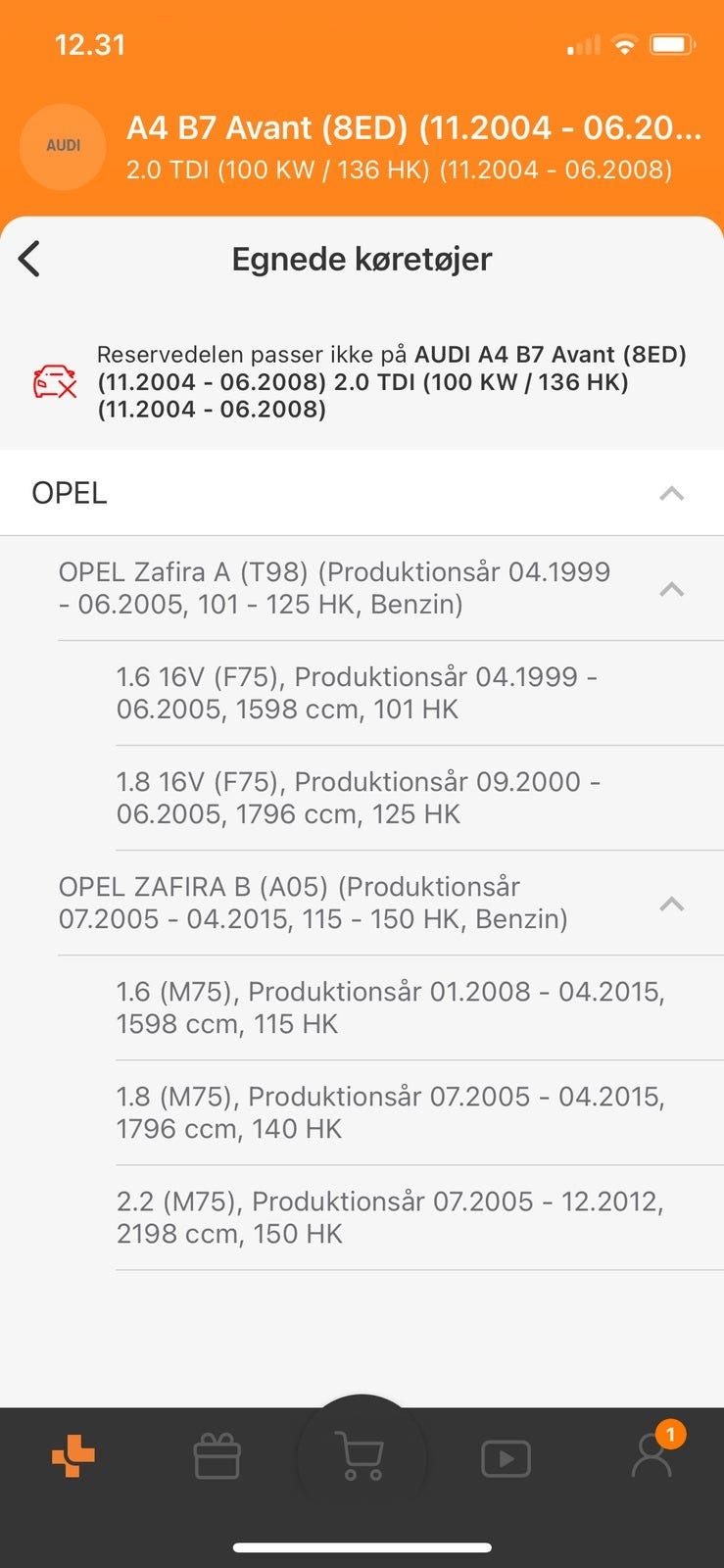724x1568 pixels.
Task: Choose the 1.6 (M75) 115 HK variant
Action: (x=390, y=1007)
